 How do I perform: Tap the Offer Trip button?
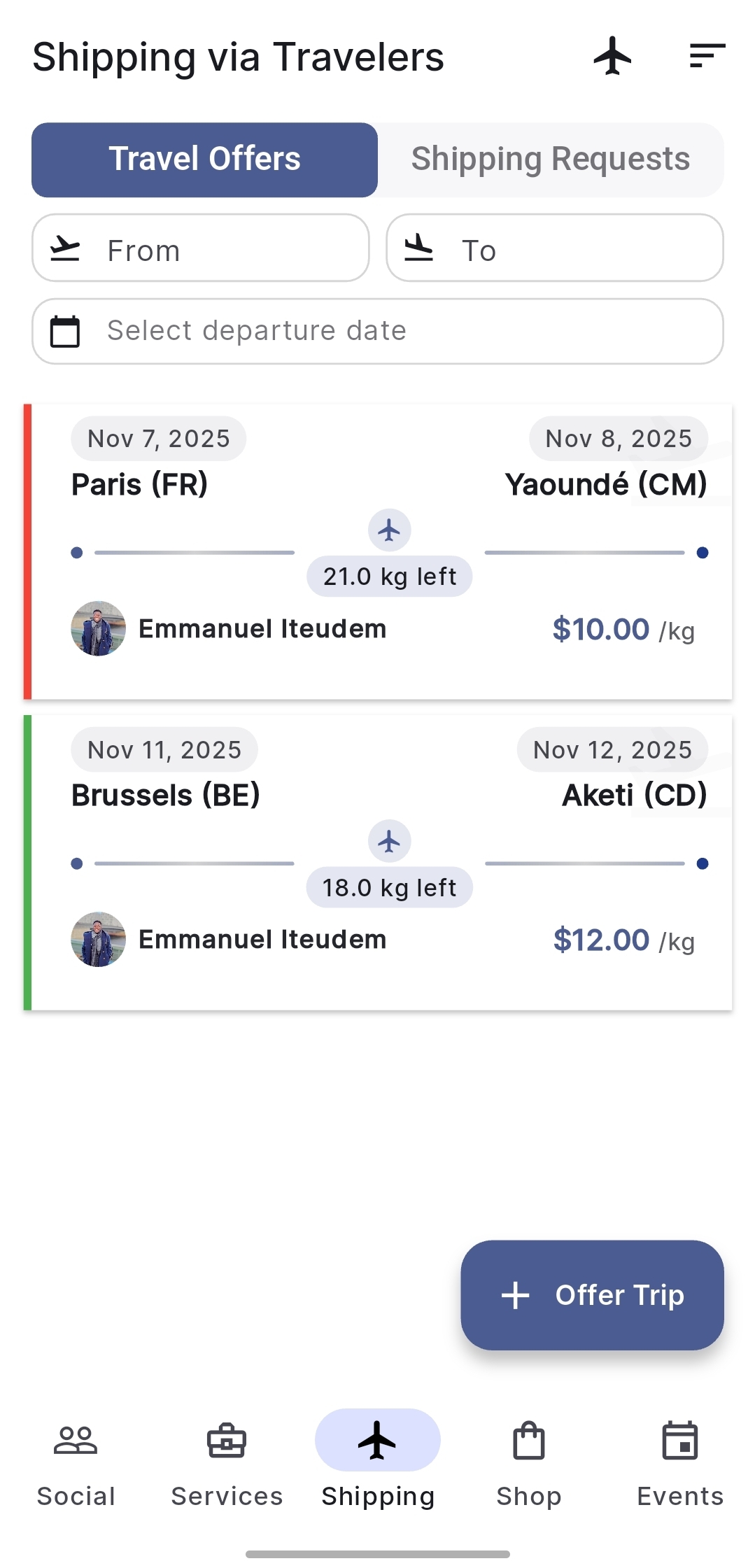coord(592,1295)
